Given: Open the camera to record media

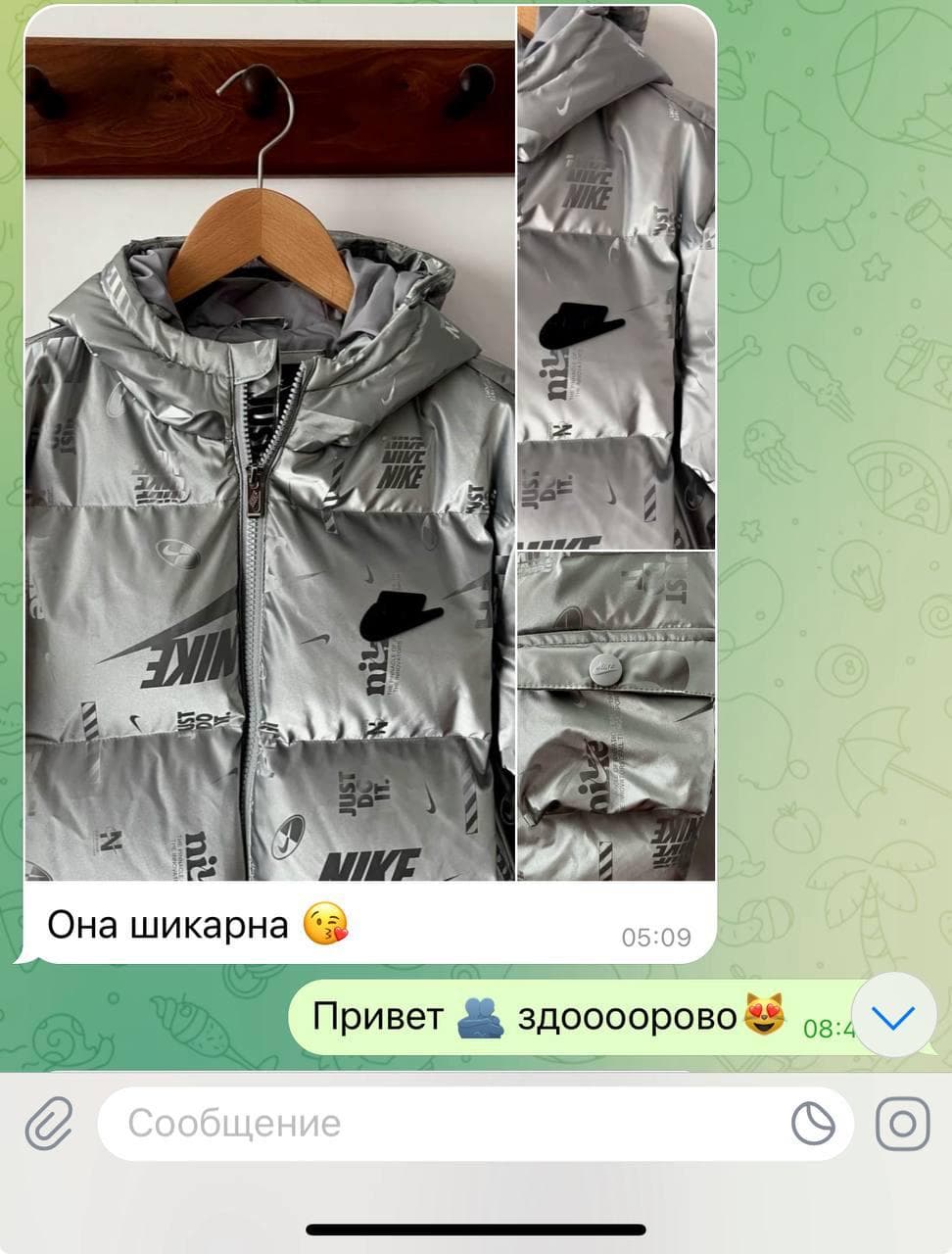Looking at the screenshot, I should click(902, 1123).
